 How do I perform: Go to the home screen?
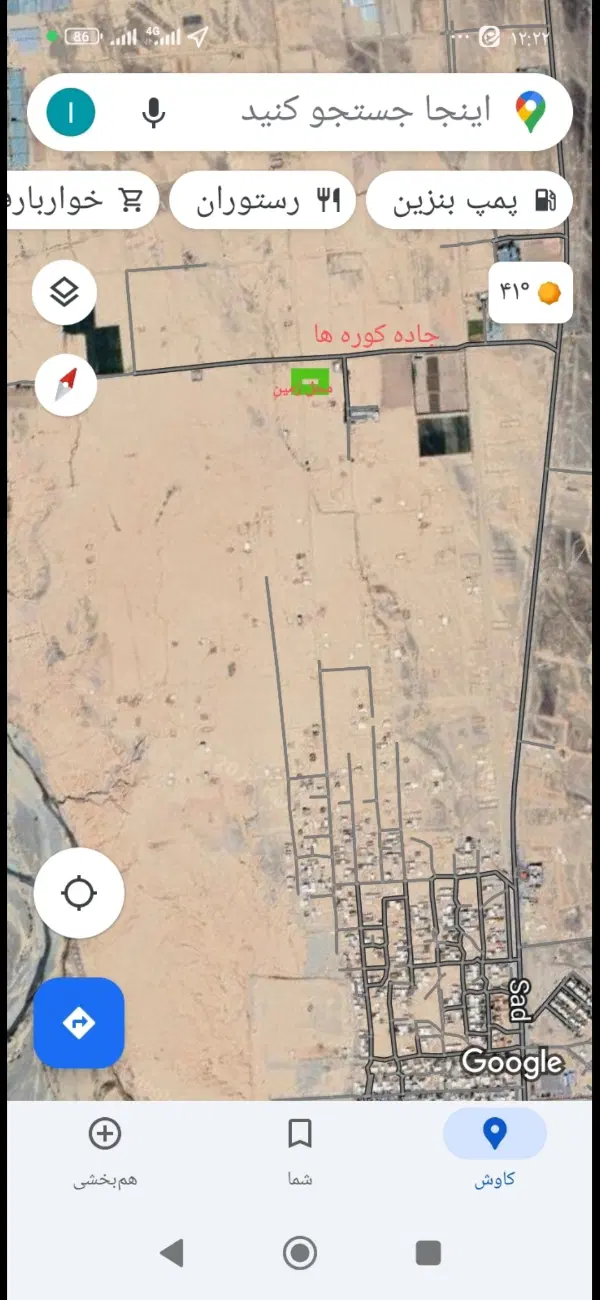[x=300, y=1252]
